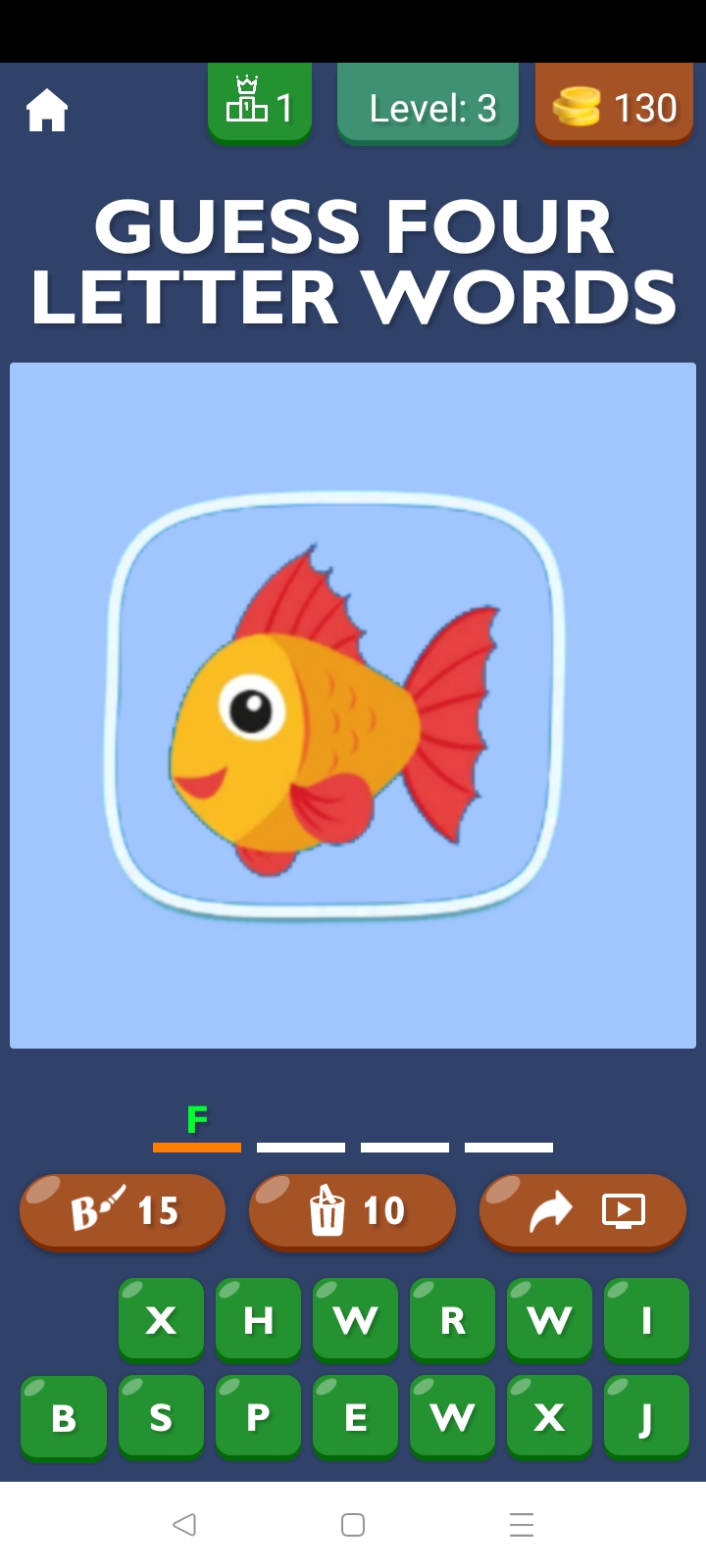This screenshot has height=1568, width=706.
Task: Tap the share and watch video button
Action: 582,1212
